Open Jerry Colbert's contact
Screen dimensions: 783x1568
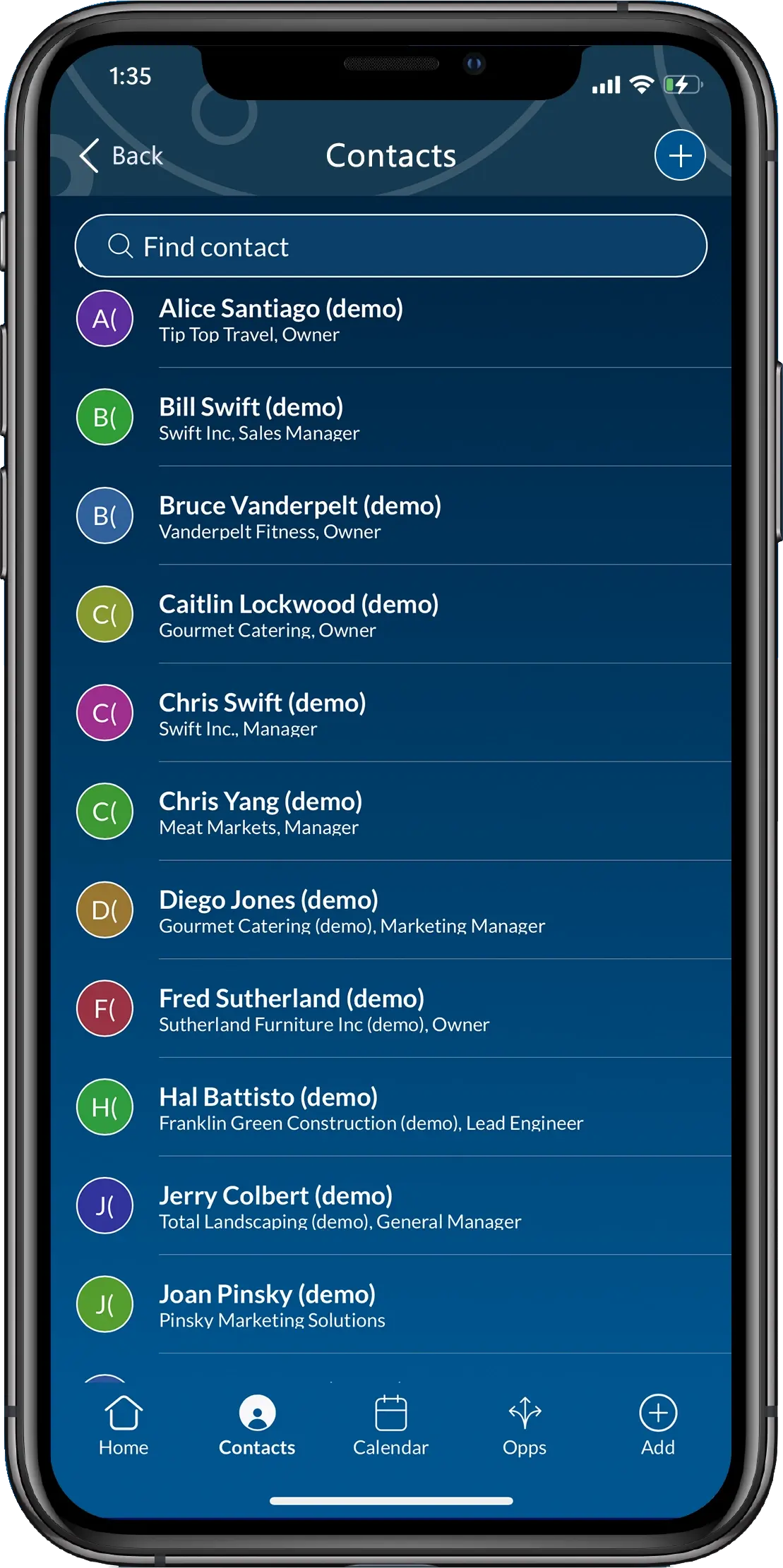pos(390,1206)
